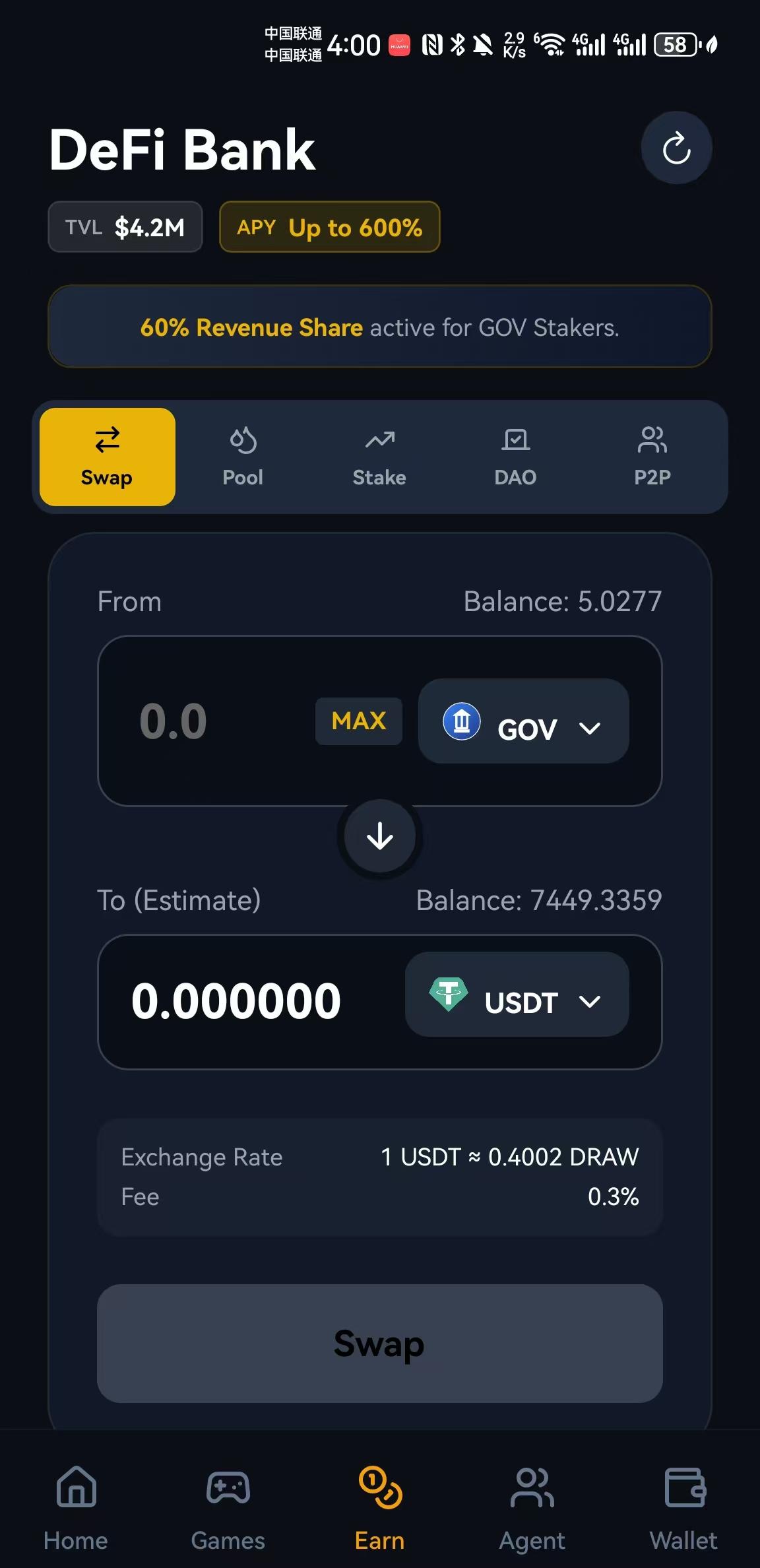Tap the MAX button
The height and width of the screenshot is (1568, 760).
[x=358, y=721]
